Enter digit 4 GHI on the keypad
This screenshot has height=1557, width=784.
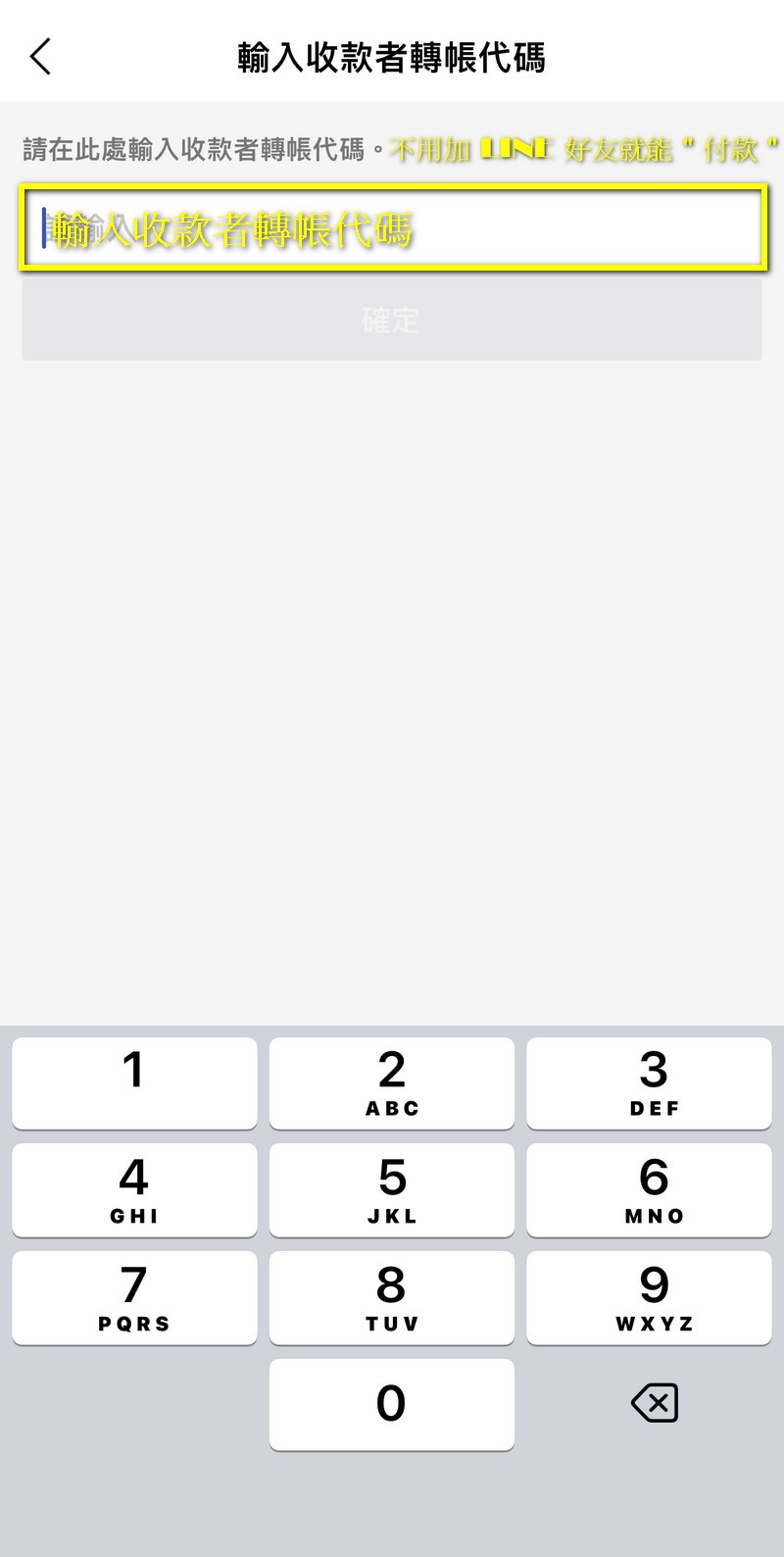point(134,1189)
